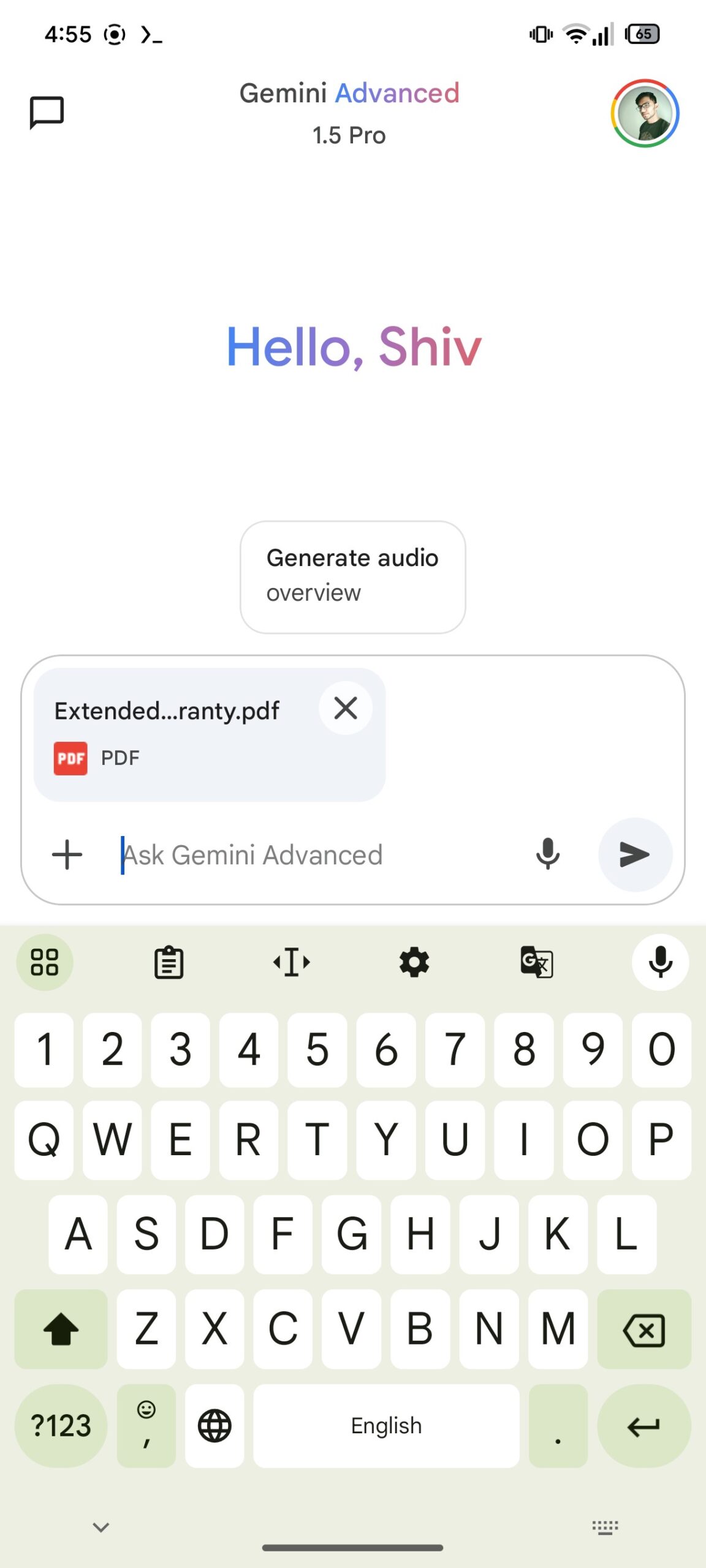The width and height of the screenshot is (706, 1568).
Task: Switch keyboard to ?123 symbols
Action: [x=61, y=1426]
